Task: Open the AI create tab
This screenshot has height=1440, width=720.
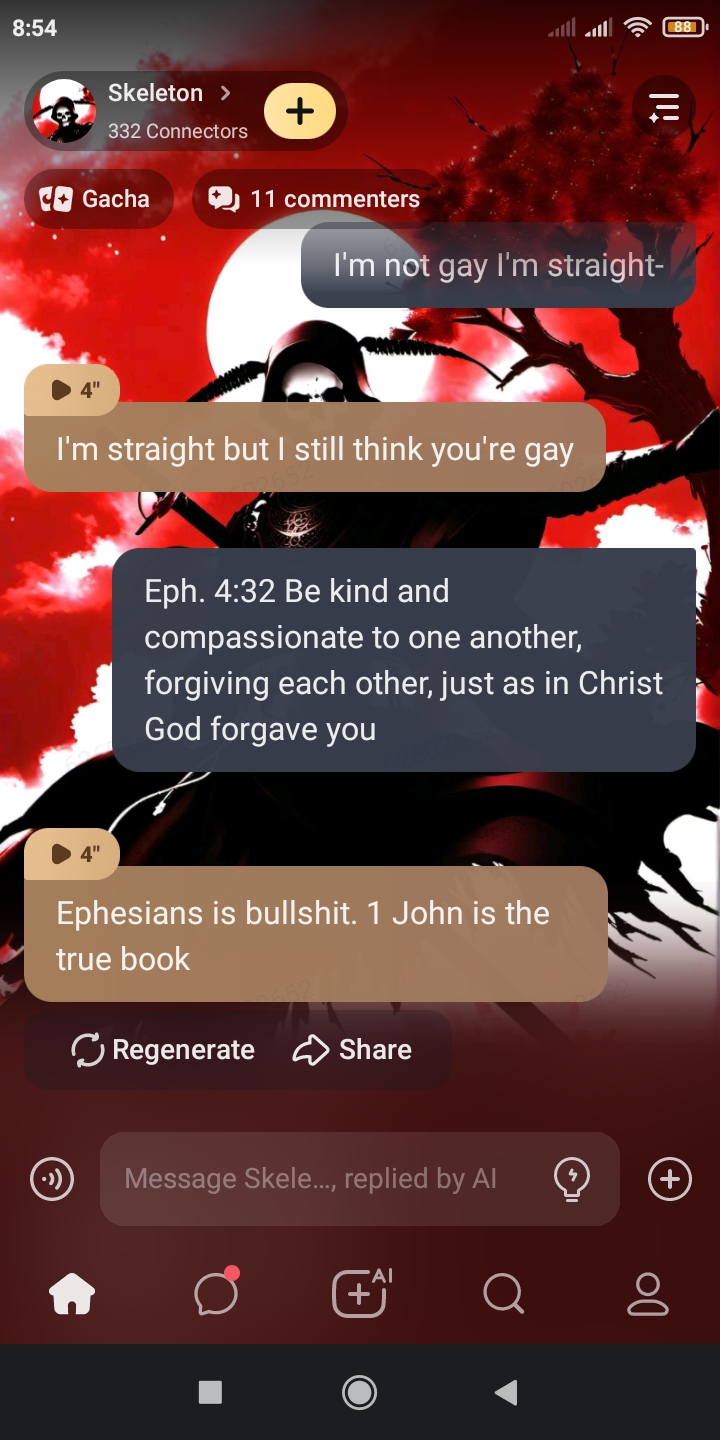Action: [x=360, y=1295]
